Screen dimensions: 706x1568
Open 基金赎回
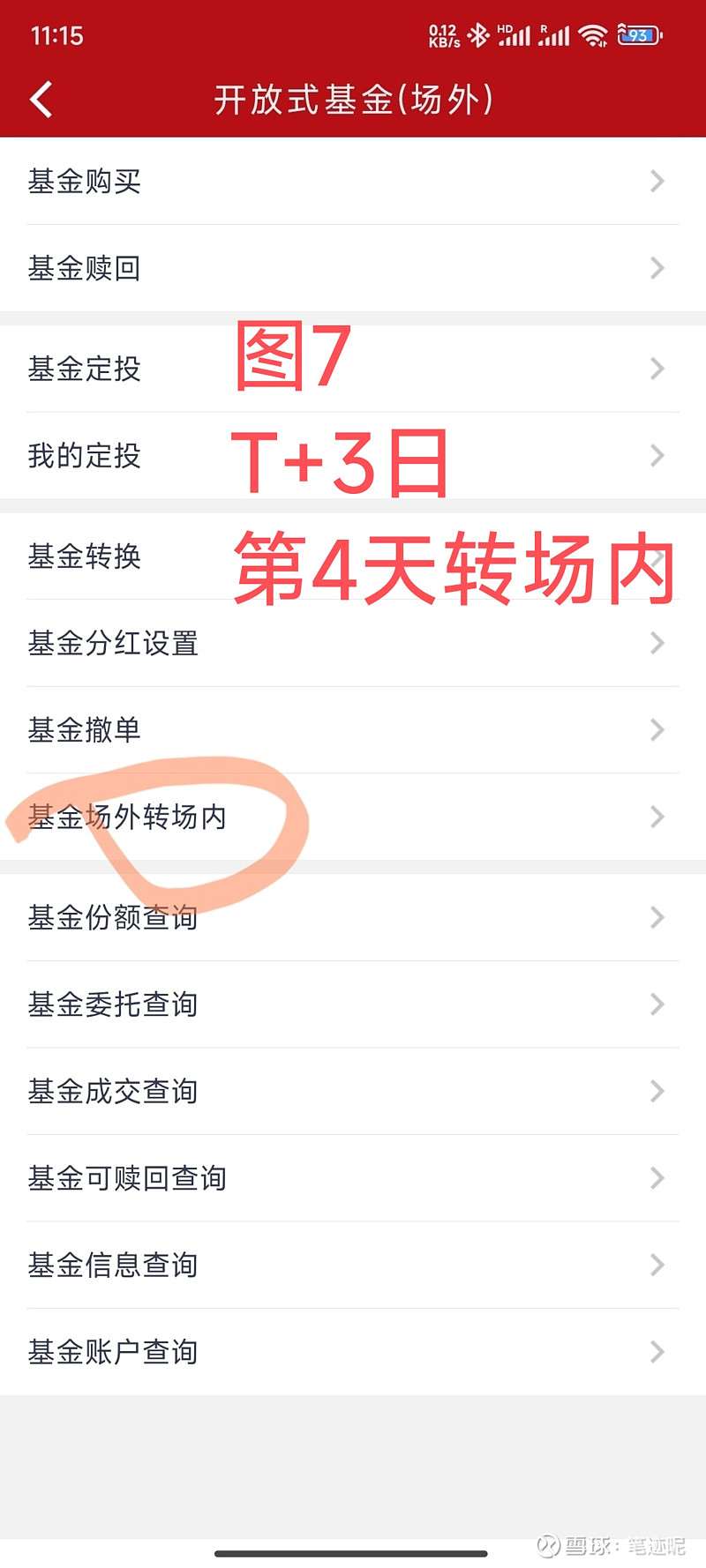pyautogui.click(x=353, y=268)
